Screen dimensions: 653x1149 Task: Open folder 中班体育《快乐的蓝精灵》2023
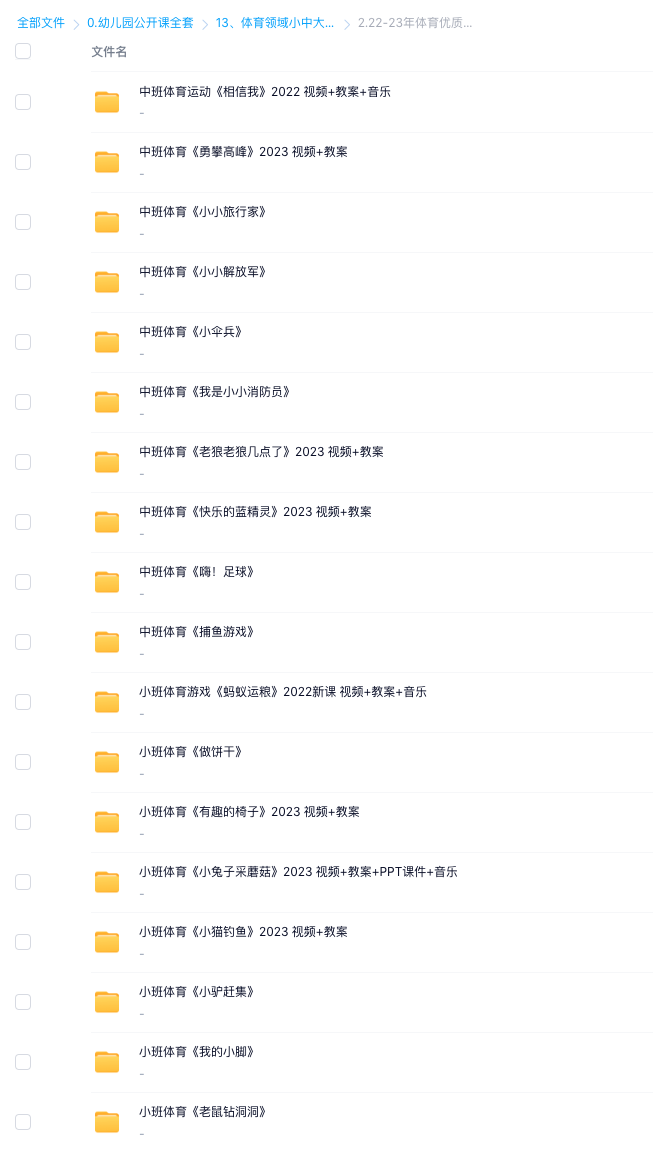point(255,512)
